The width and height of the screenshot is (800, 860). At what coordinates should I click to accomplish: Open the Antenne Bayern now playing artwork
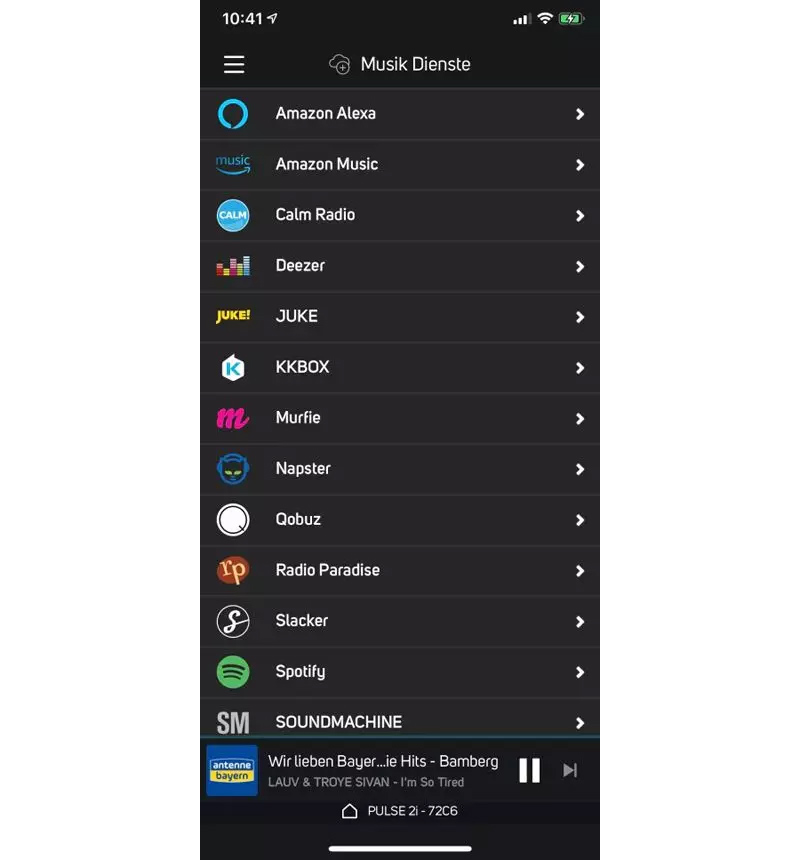232,770
